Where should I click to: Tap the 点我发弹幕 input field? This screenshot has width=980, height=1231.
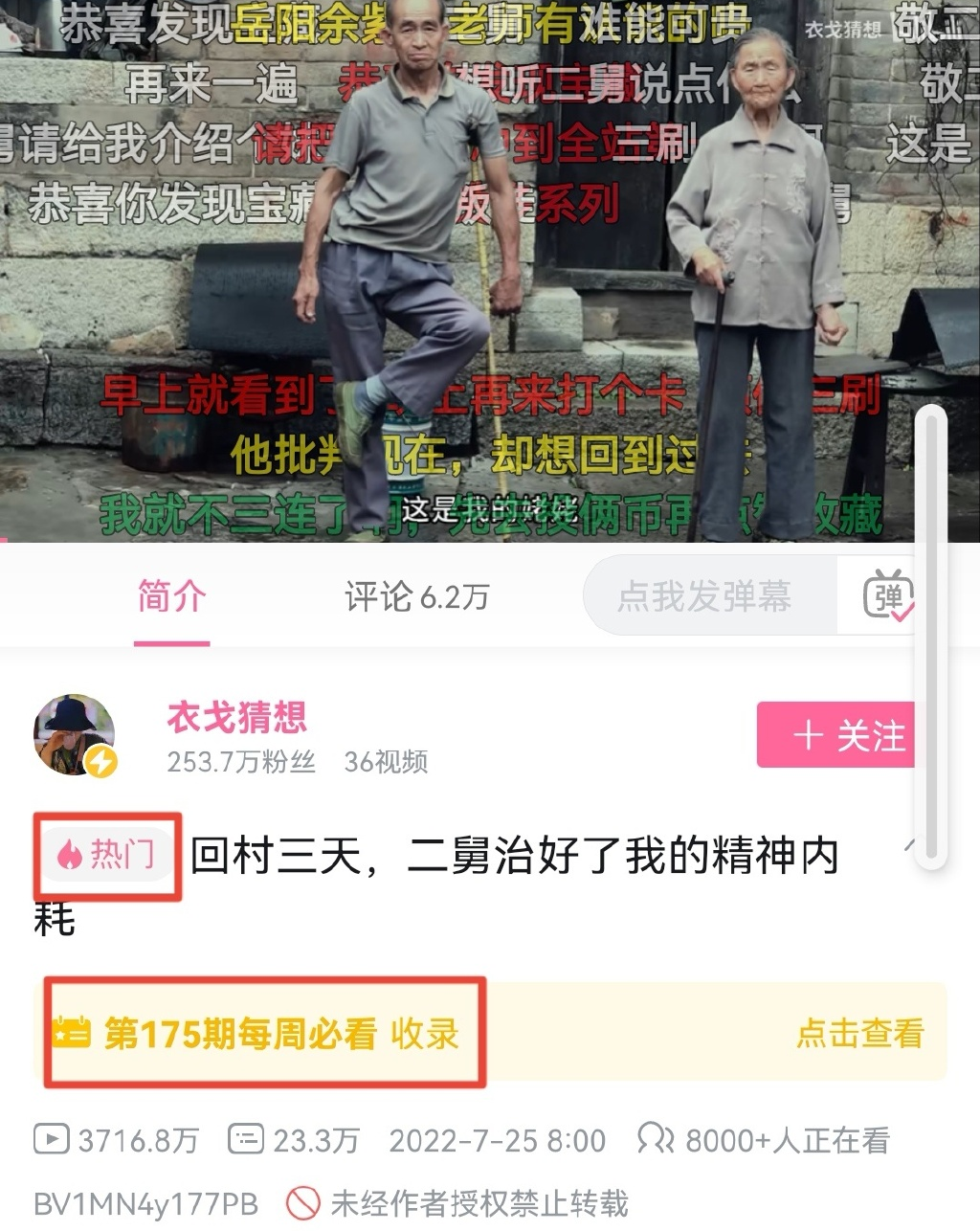(x=705, y=597)
